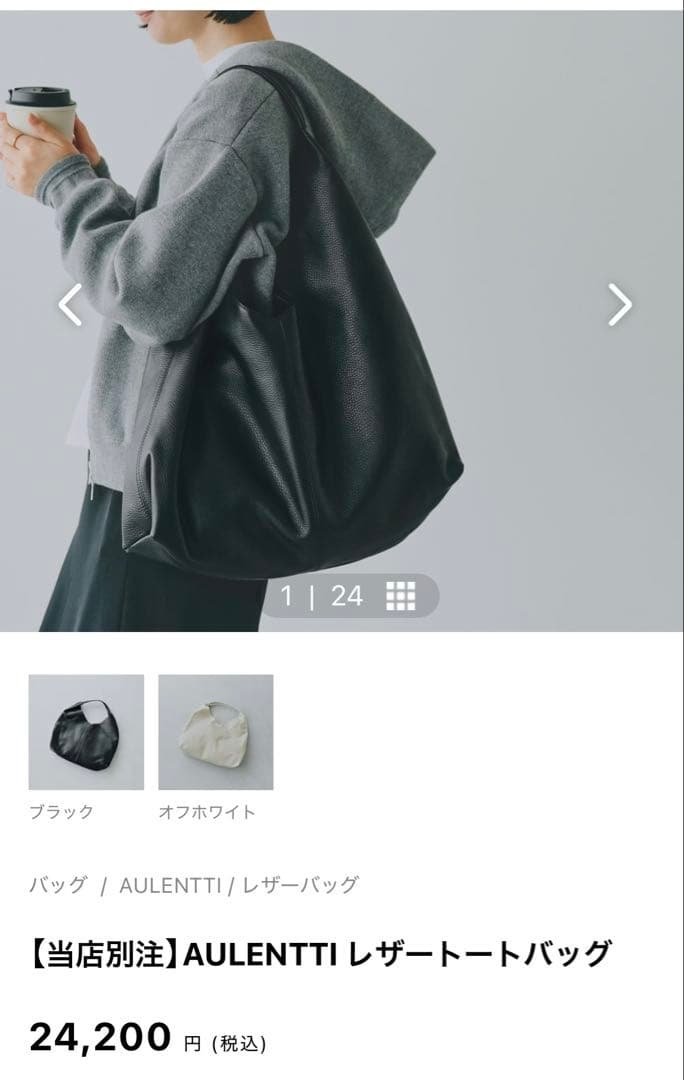Open the AULENTTI brand page
The width and height of the screenshot is (684, 1080).
coord(170,884)
